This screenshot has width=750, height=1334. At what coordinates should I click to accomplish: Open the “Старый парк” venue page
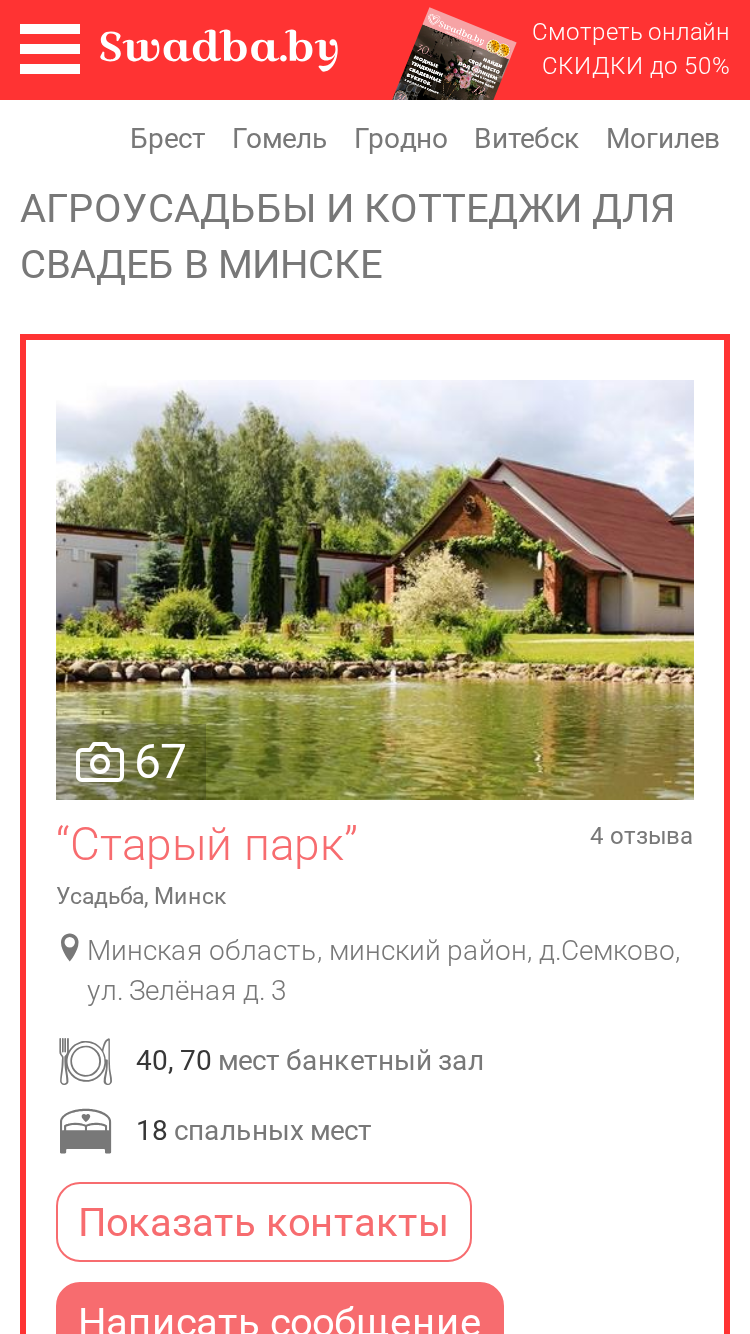207,845
